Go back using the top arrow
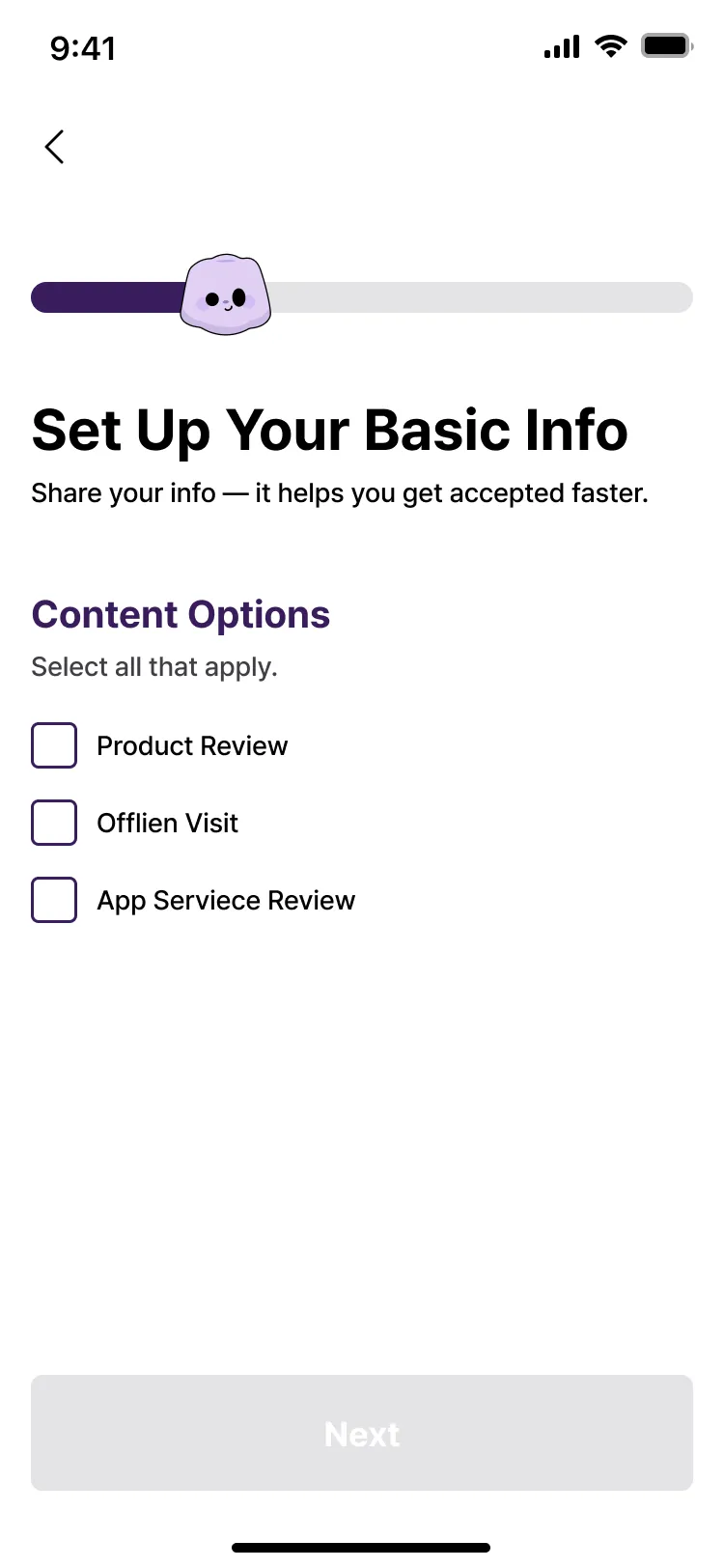The image size is (724, 1568). (x=55, y=147)
